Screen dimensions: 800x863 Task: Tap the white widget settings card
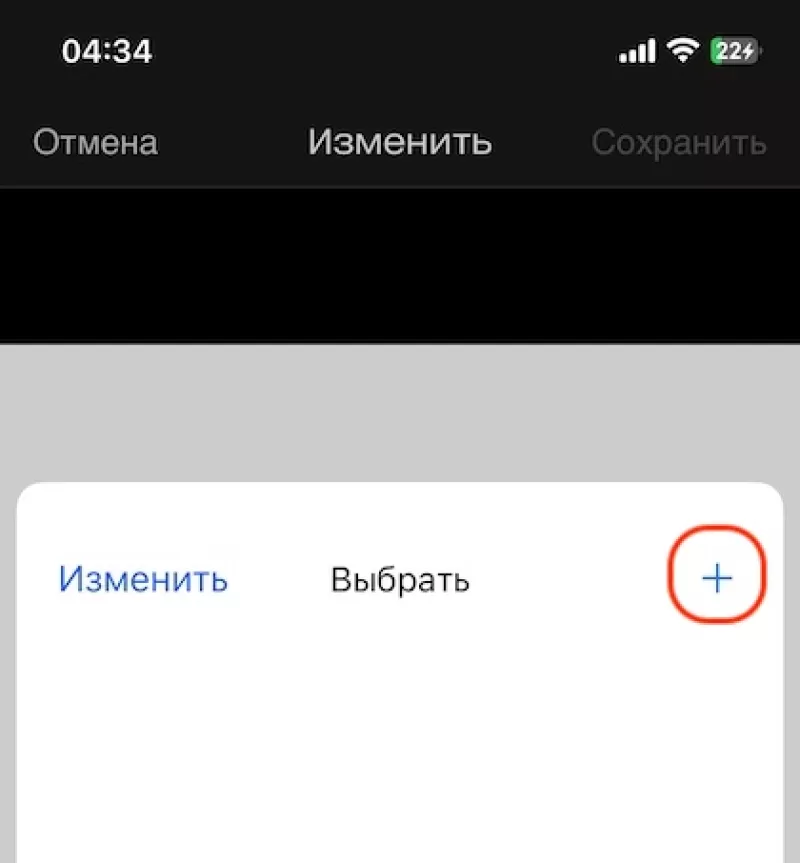(x=400, y=700)
